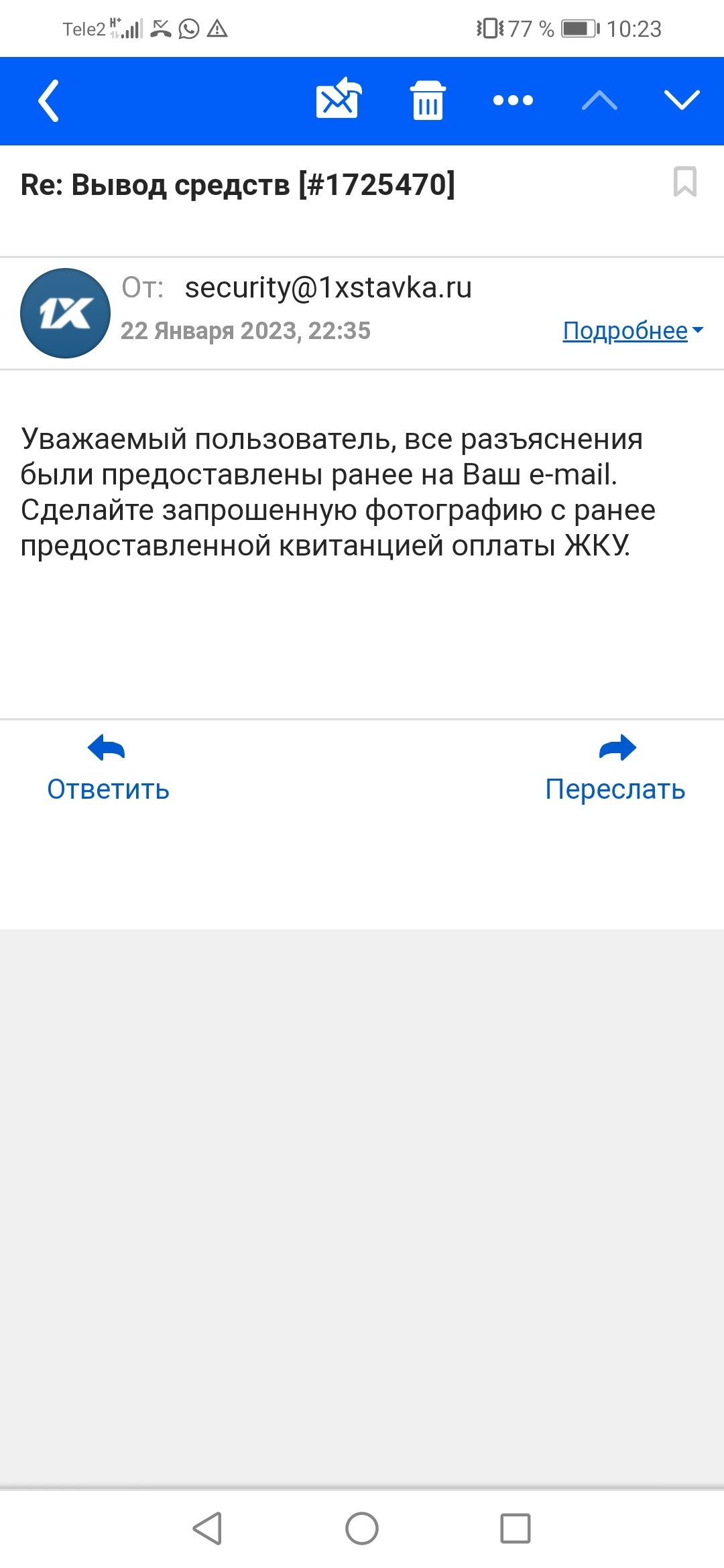724x1568 pixels.
Task: Open the three-dot more options menu
Action: click(513, 101)
